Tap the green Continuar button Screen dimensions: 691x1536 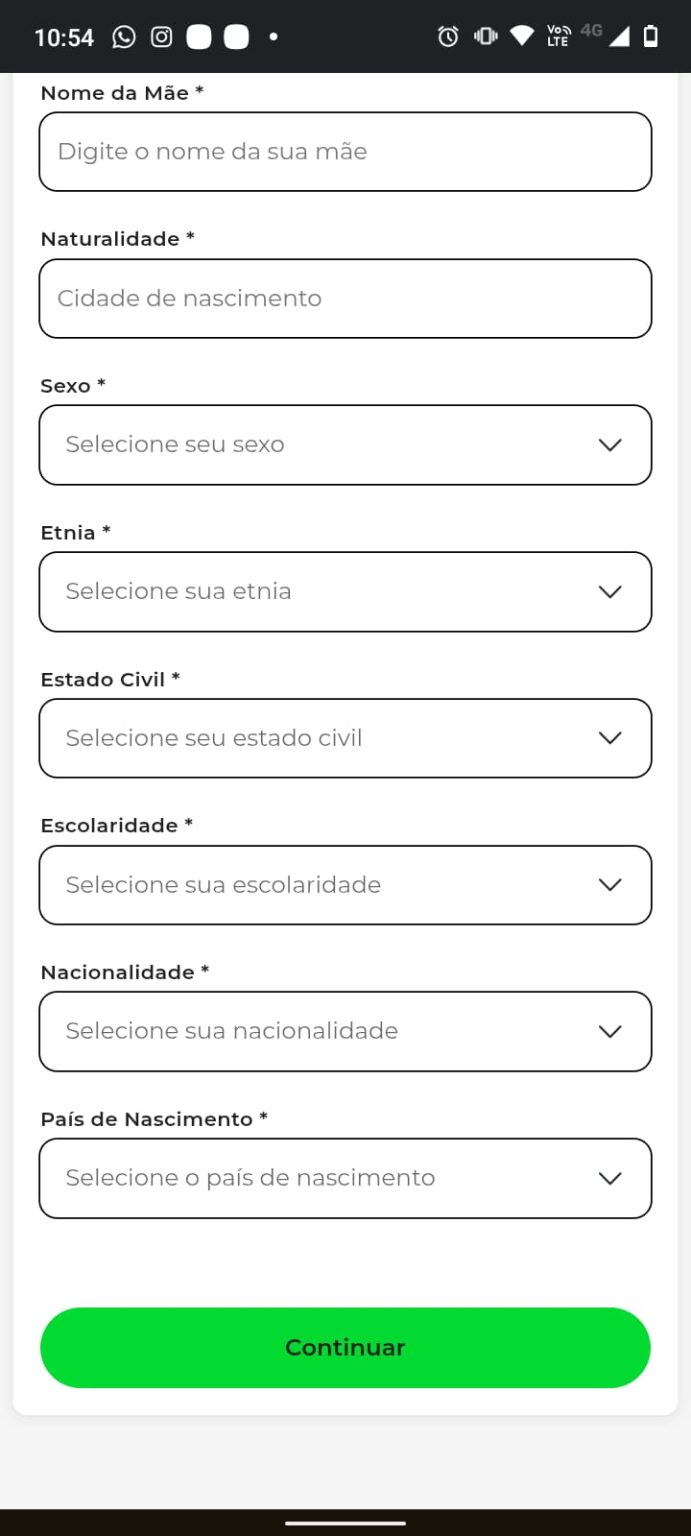tap(345, 1347)
